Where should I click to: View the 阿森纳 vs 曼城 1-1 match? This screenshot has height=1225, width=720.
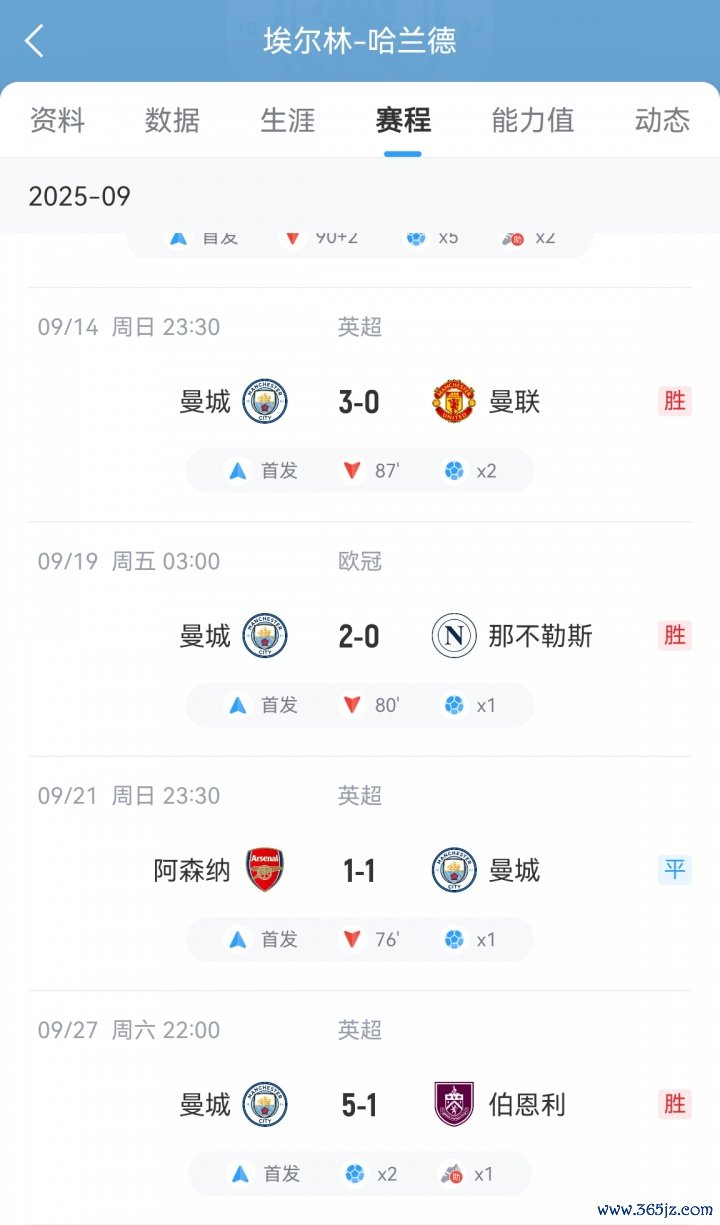[x=359, y=871]
